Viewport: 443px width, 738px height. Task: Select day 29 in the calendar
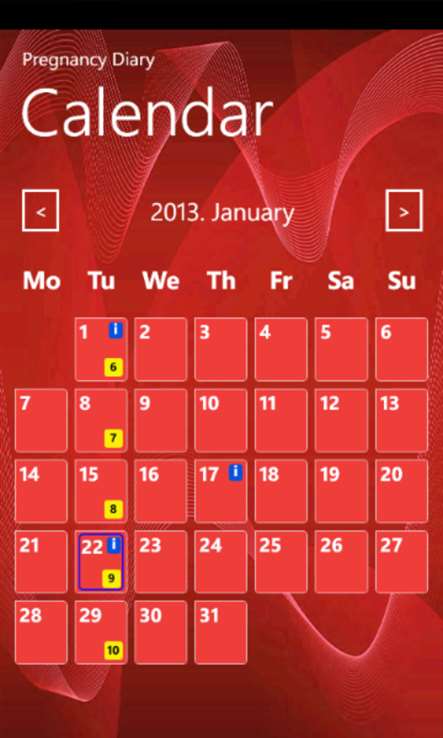pyautogui.click(x=101, y=633)
